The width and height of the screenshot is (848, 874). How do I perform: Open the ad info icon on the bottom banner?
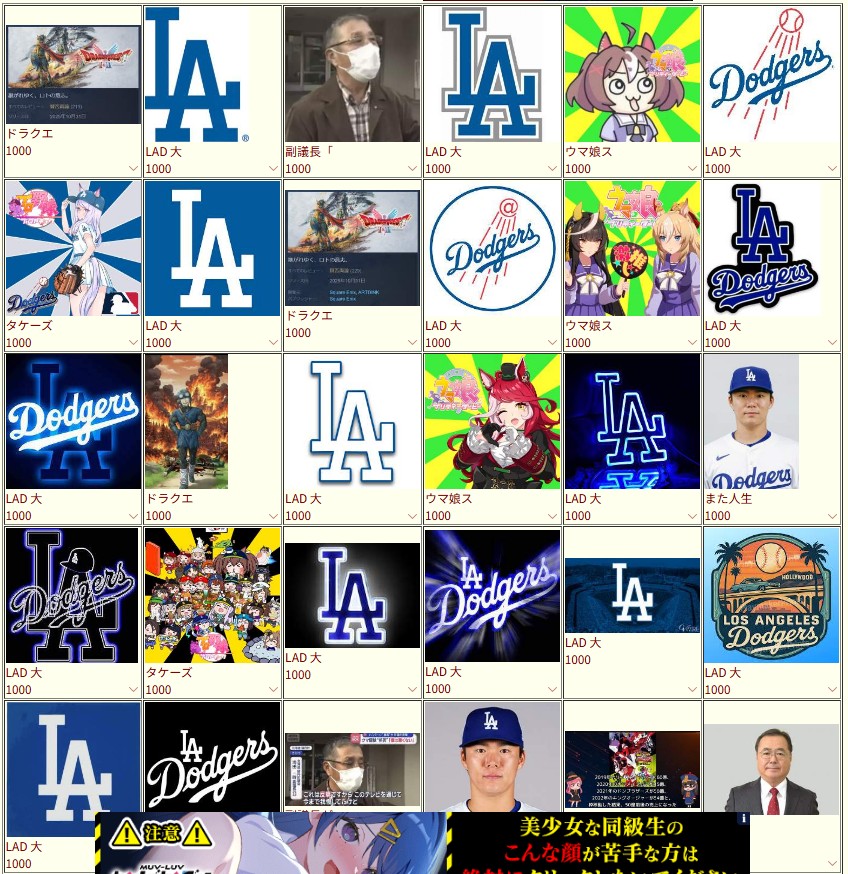(743, 818)
